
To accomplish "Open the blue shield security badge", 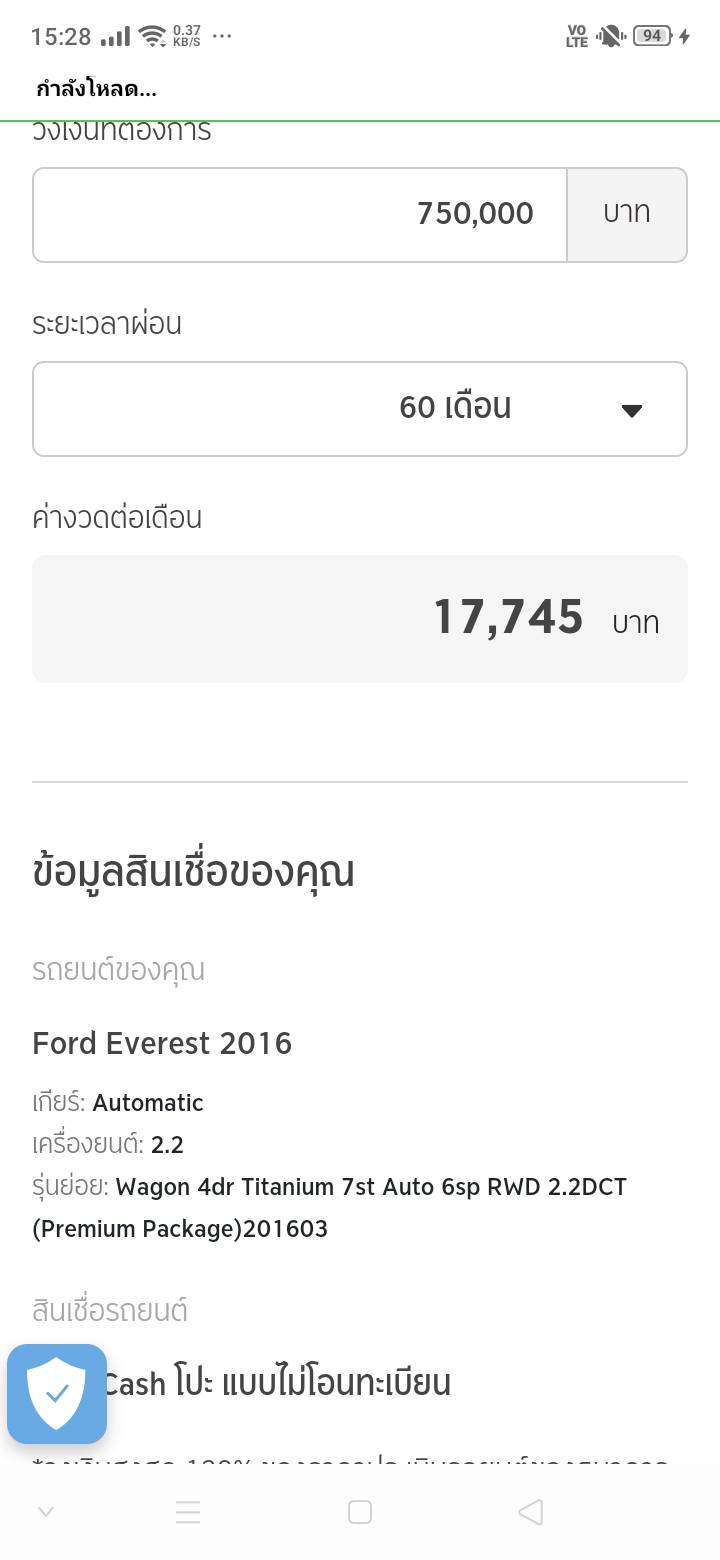I will click(57, 1393).
